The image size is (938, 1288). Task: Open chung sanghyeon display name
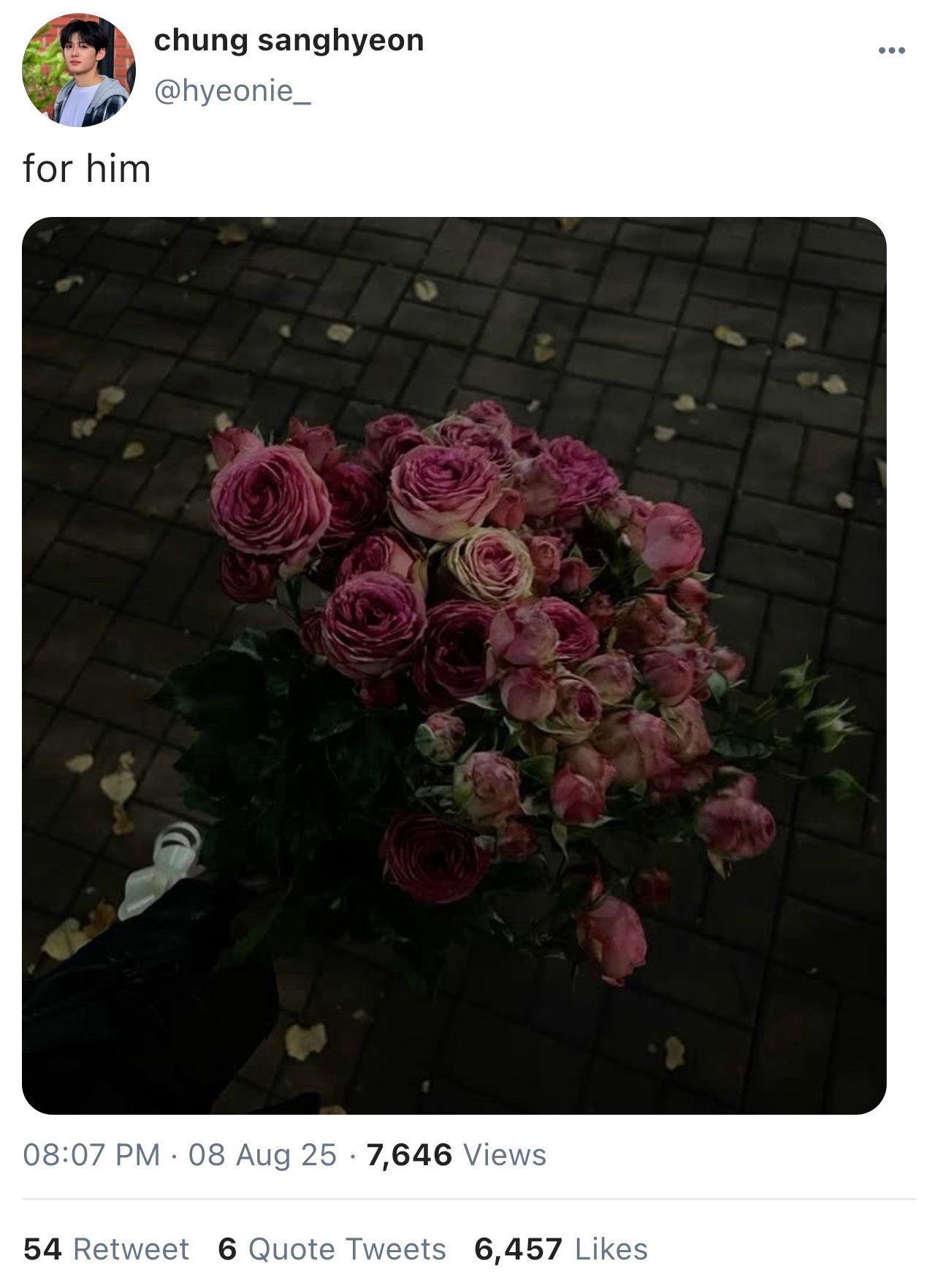(289, 40)
